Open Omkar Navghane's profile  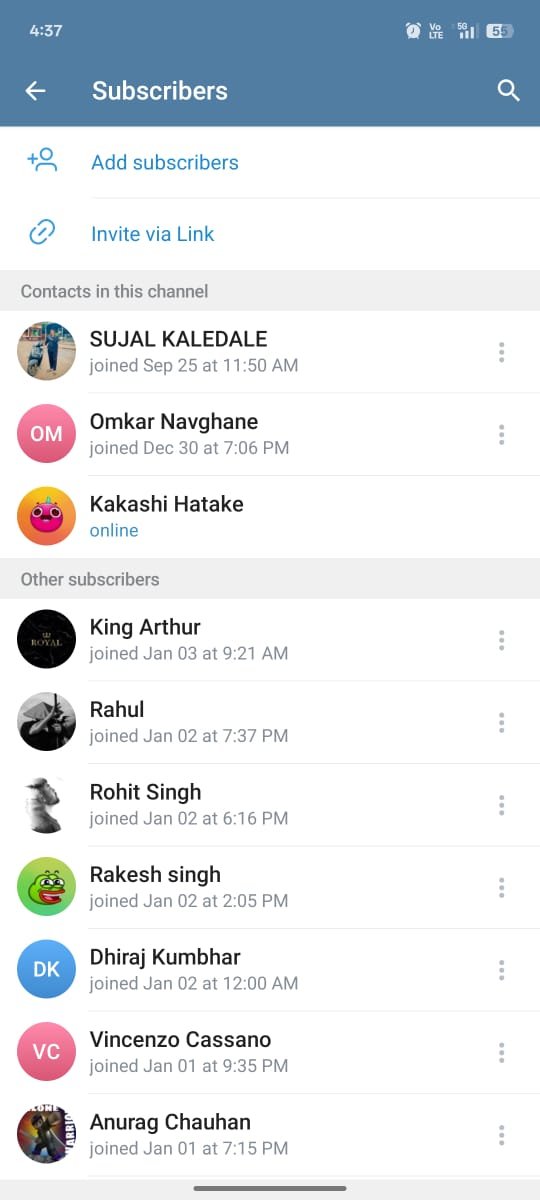[270, 434]
